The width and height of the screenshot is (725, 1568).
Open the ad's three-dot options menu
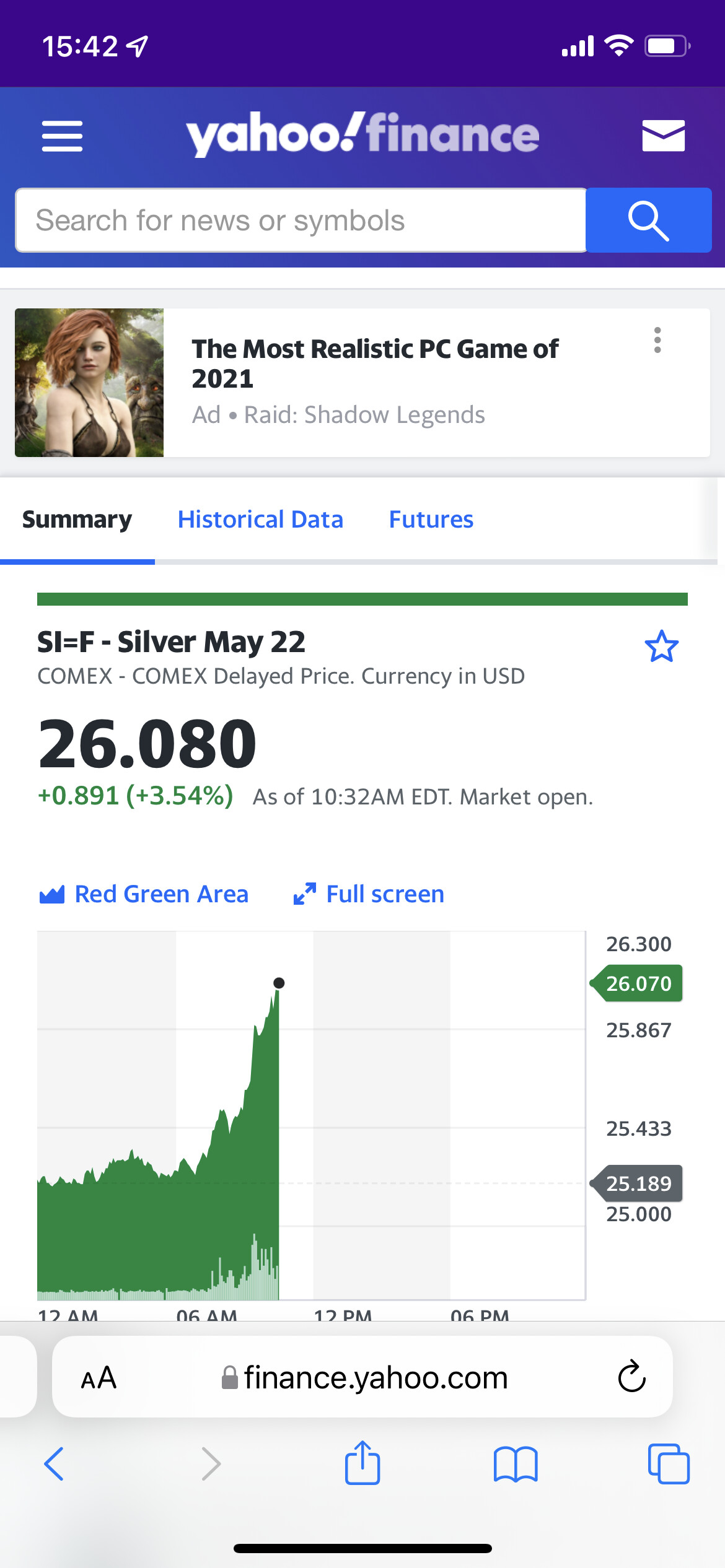click(657, 341)
